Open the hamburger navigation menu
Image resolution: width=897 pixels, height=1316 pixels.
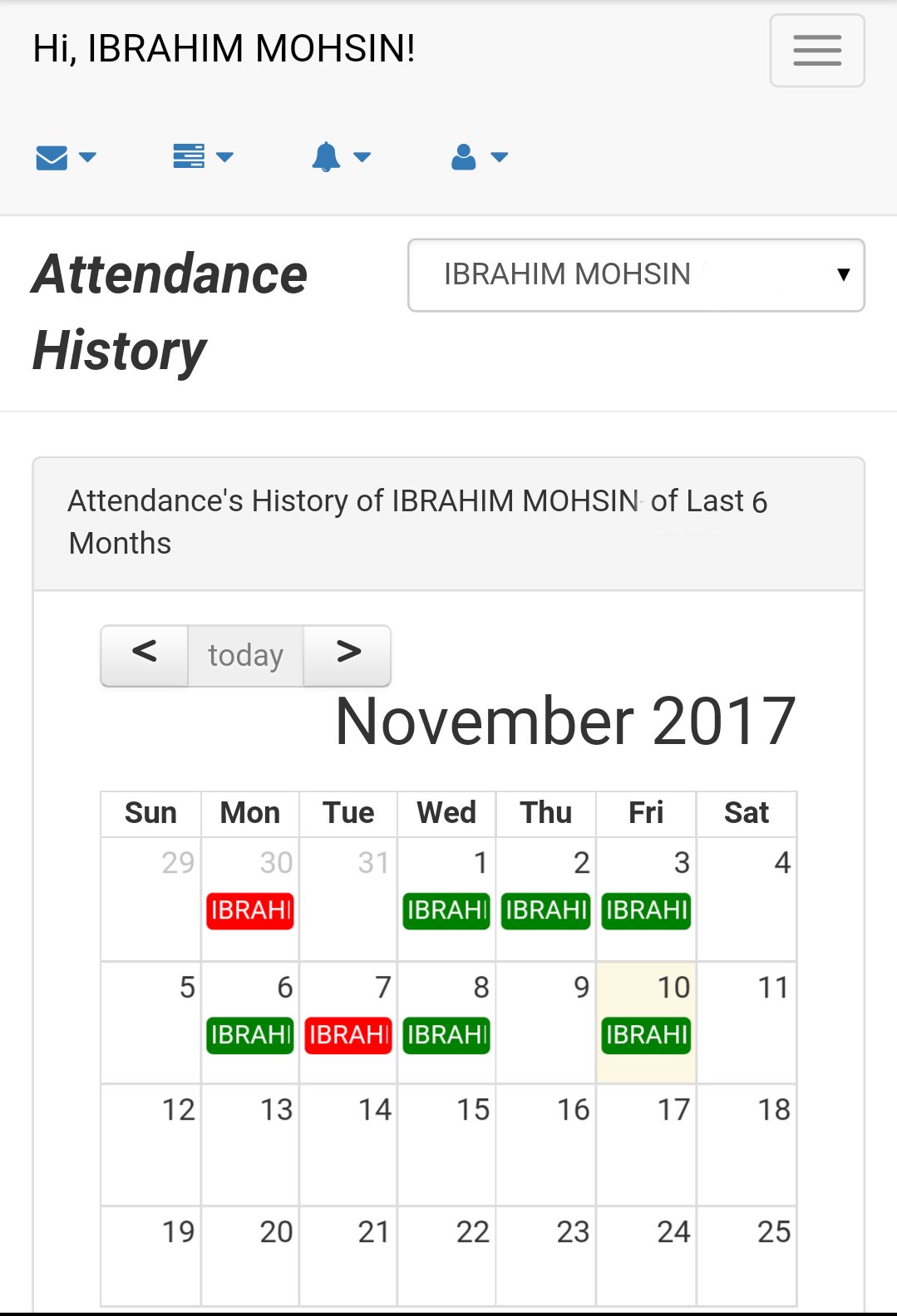[817, 51]
